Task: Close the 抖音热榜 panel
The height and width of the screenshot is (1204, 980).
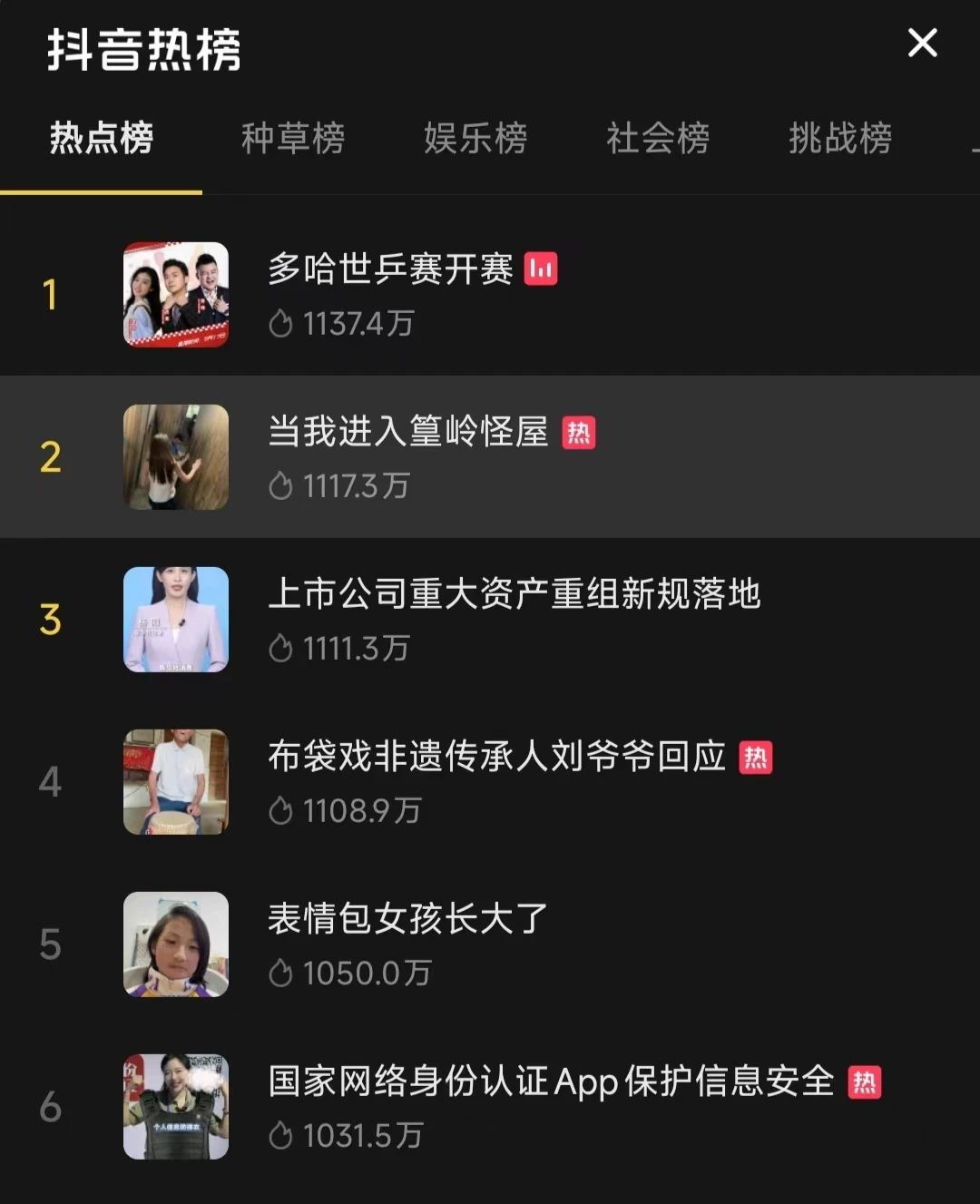Action: click(x=922, y=43)
